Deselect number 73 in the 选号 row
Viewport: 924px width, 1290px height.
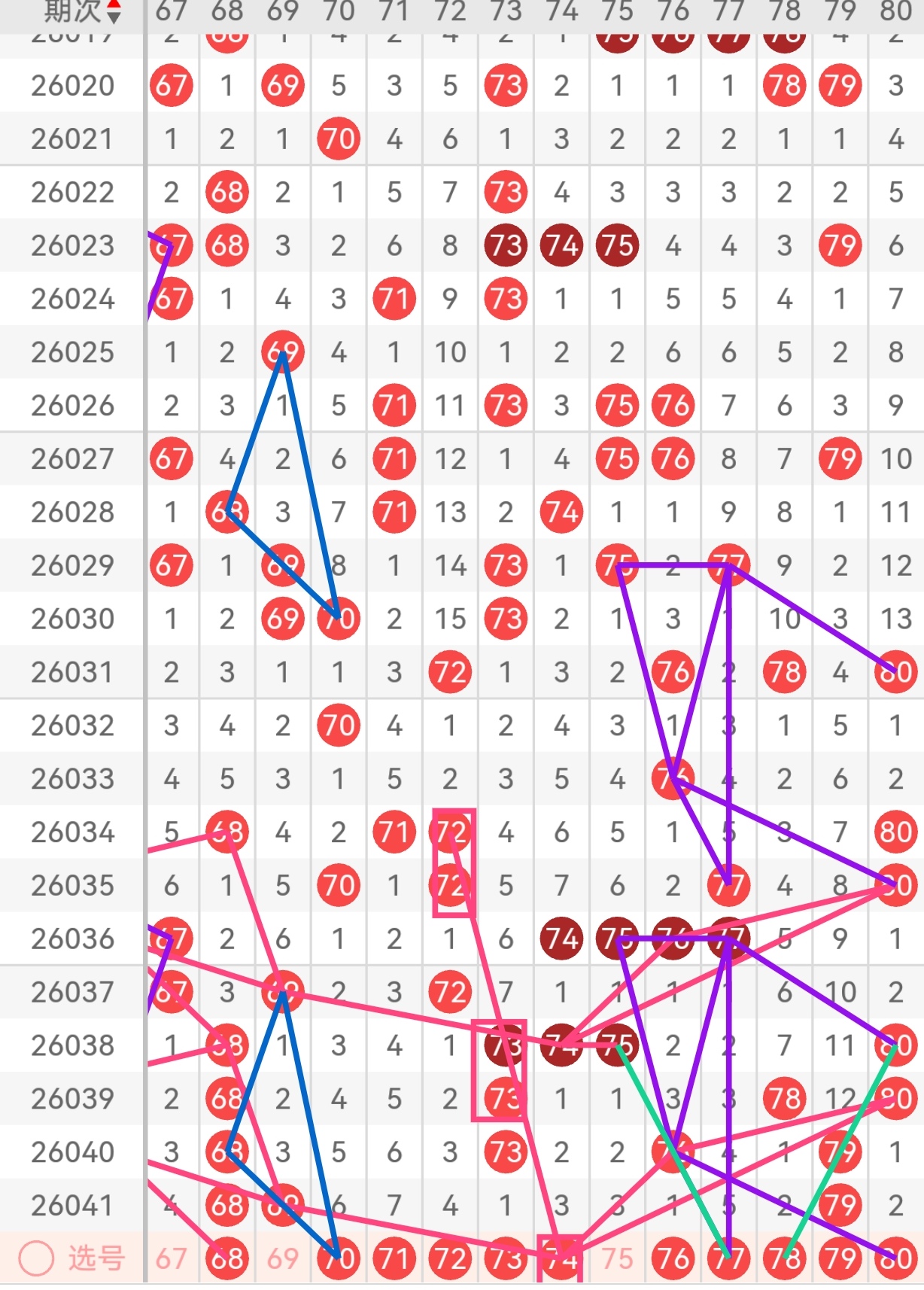506,1258
